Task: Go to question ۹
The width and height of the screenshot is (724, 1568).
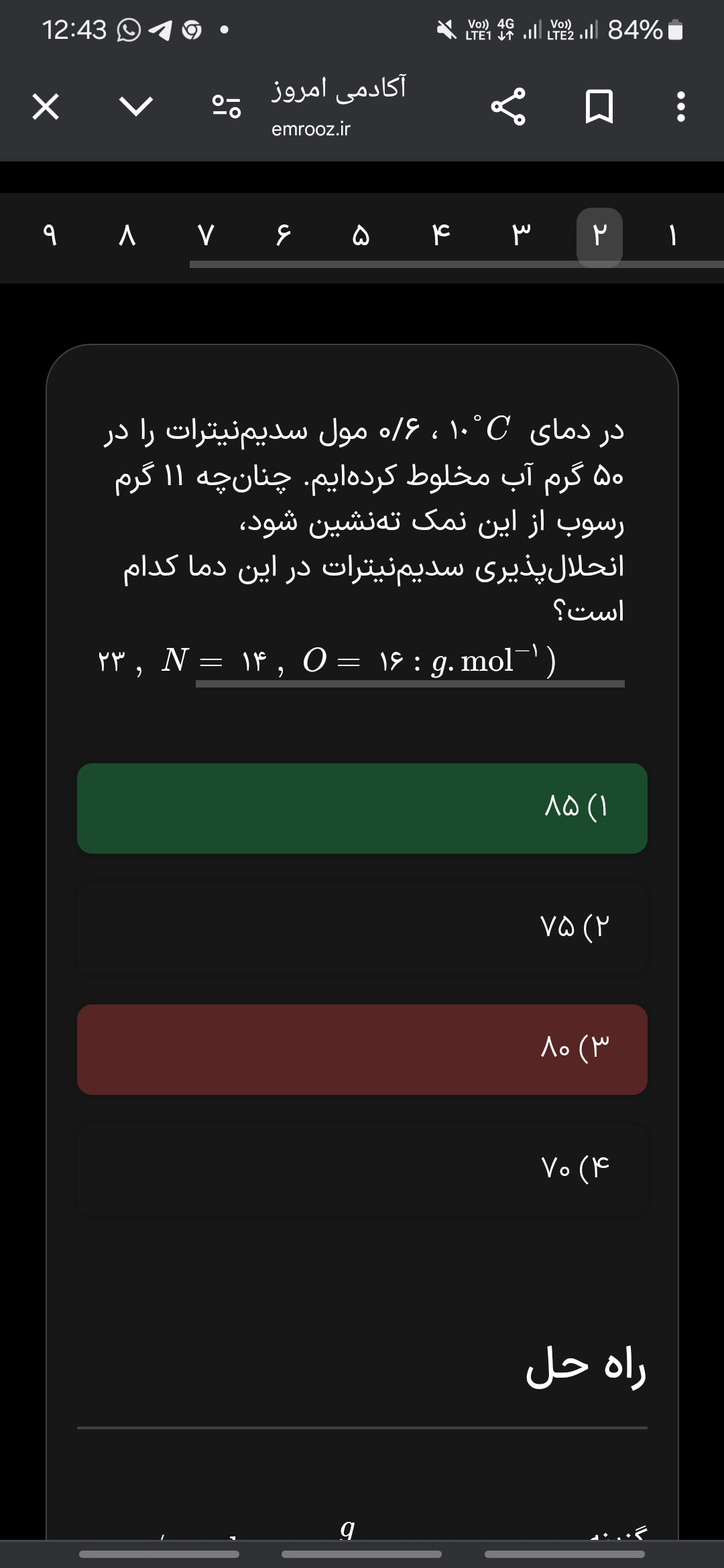Action: tap(49, 236)
